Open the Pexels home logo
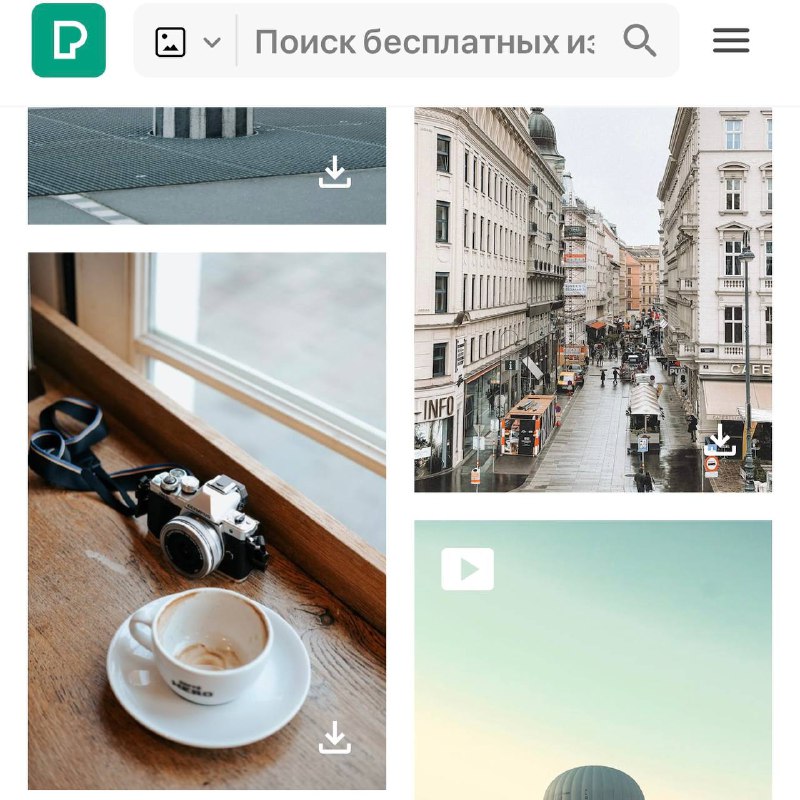 coord(68,40)
